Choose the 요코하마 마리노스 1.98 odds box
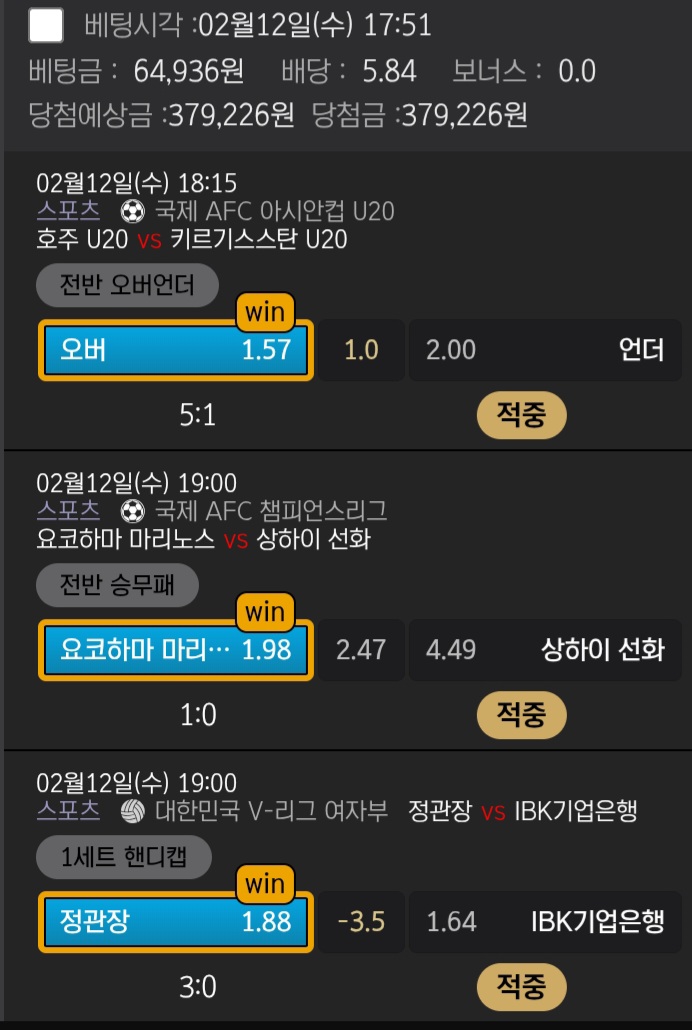 click(176, 650)
